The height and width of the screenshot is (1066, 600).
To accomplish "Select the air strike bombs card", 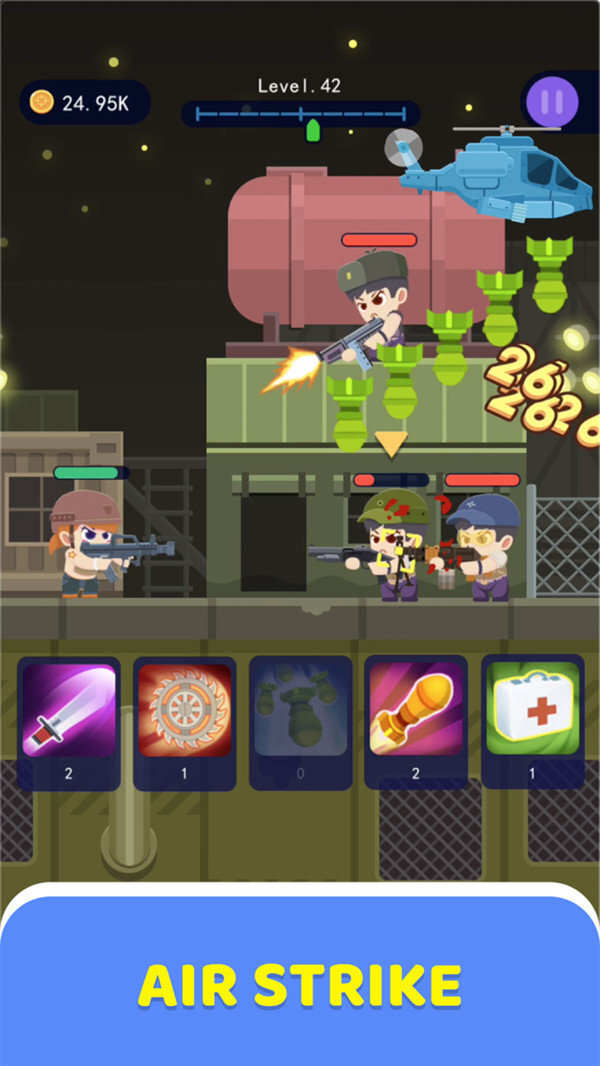I will (301, 710).
